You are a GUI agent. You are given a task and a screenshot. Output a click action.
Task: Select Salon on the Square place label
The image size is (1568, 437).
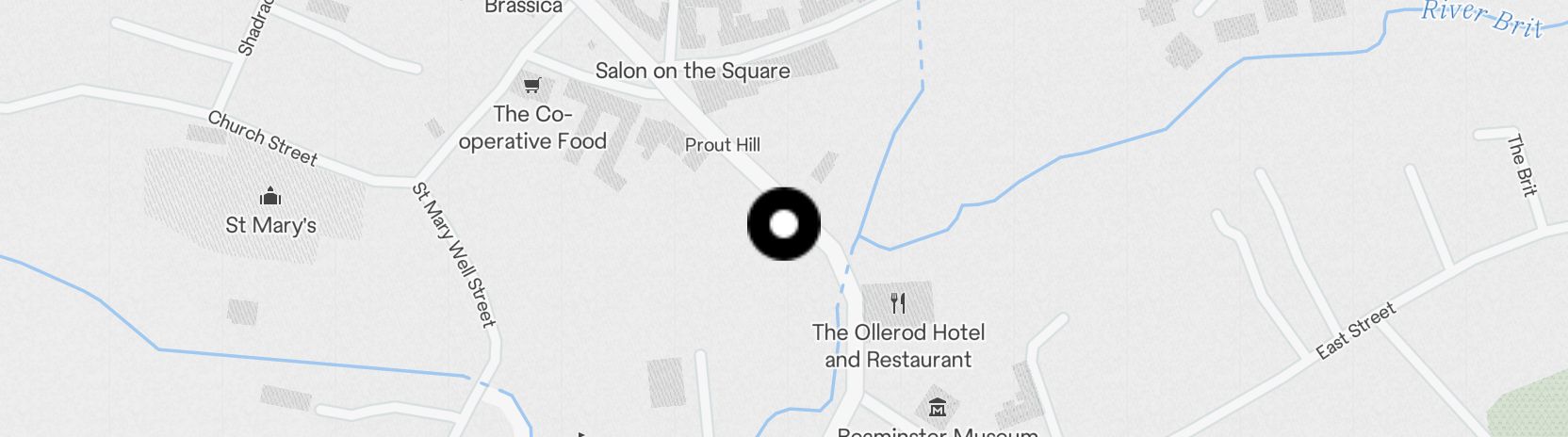click(x=693, y=71)
